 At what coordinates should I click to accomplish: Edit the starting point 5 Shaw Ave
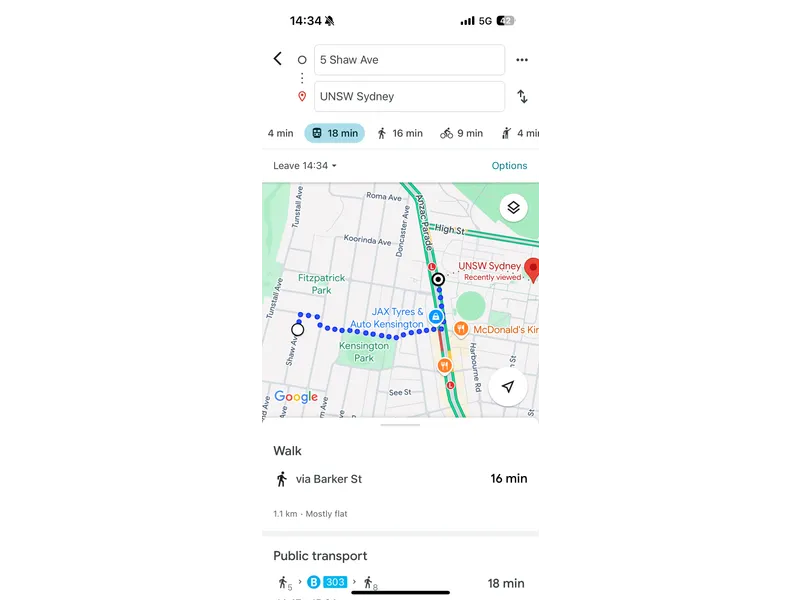pyautogui.click(x=409, y=60)
